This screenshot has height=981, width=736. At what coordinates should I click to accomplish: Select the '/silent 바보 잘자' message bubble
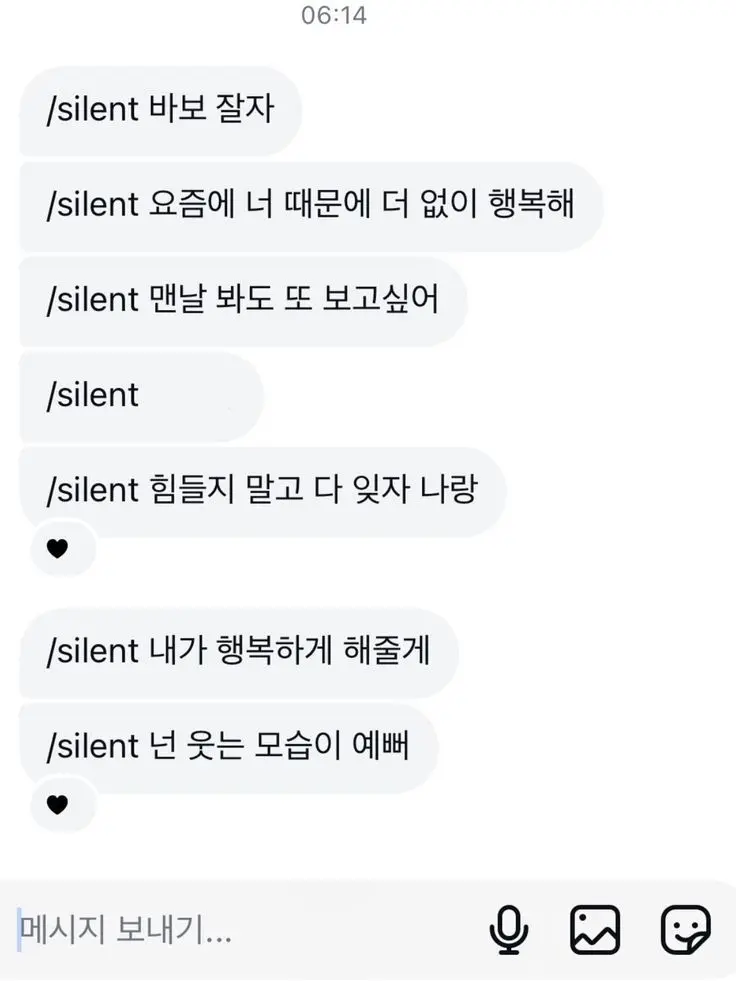[x=160, y=110]
